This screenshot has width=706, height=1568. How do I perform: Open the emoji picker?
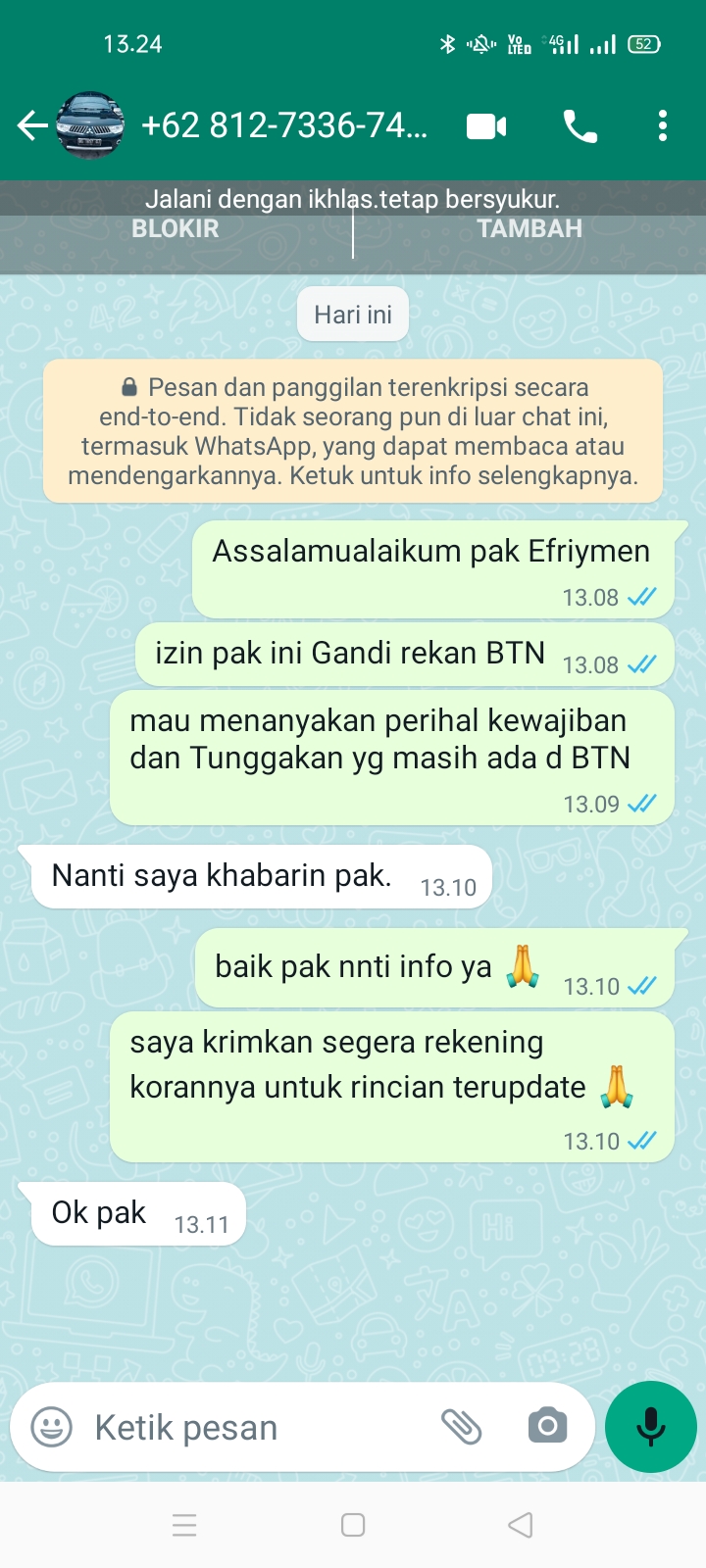pos(52,1427)
